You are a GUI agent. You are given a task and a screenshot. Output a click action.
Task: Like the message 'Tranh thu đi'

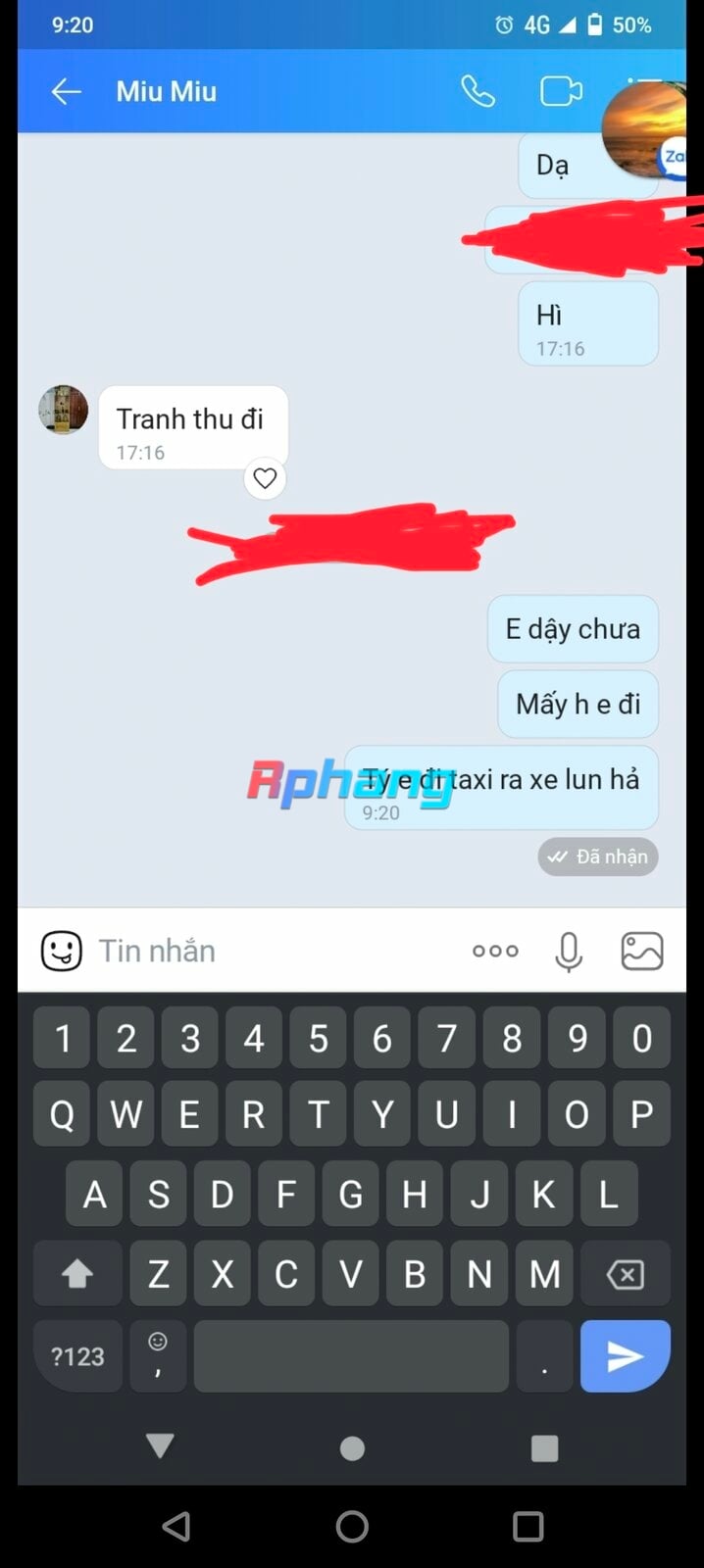[x=265, y=478]
